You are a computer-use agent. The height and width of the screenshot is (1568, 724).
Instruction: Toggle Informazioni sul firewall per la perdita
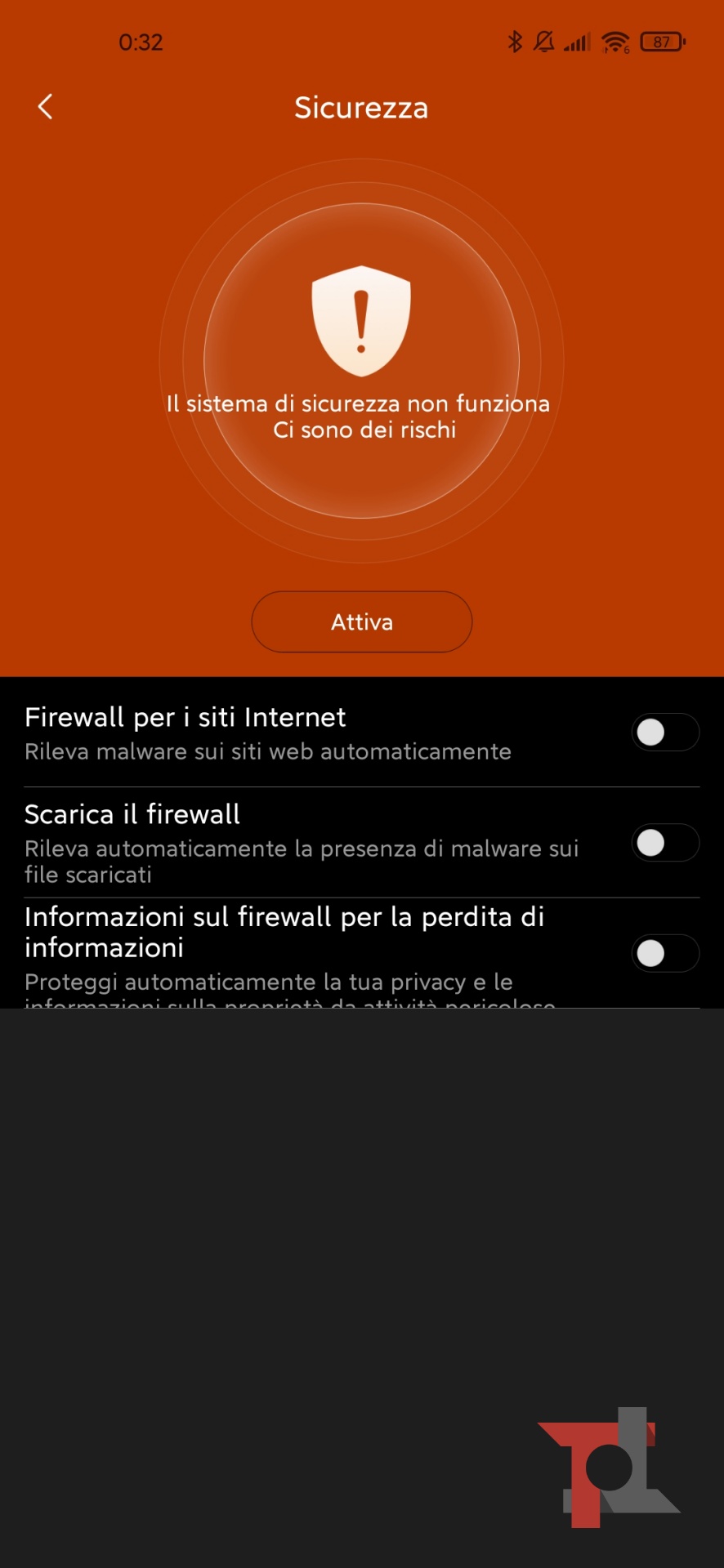[x=664, y=952]
